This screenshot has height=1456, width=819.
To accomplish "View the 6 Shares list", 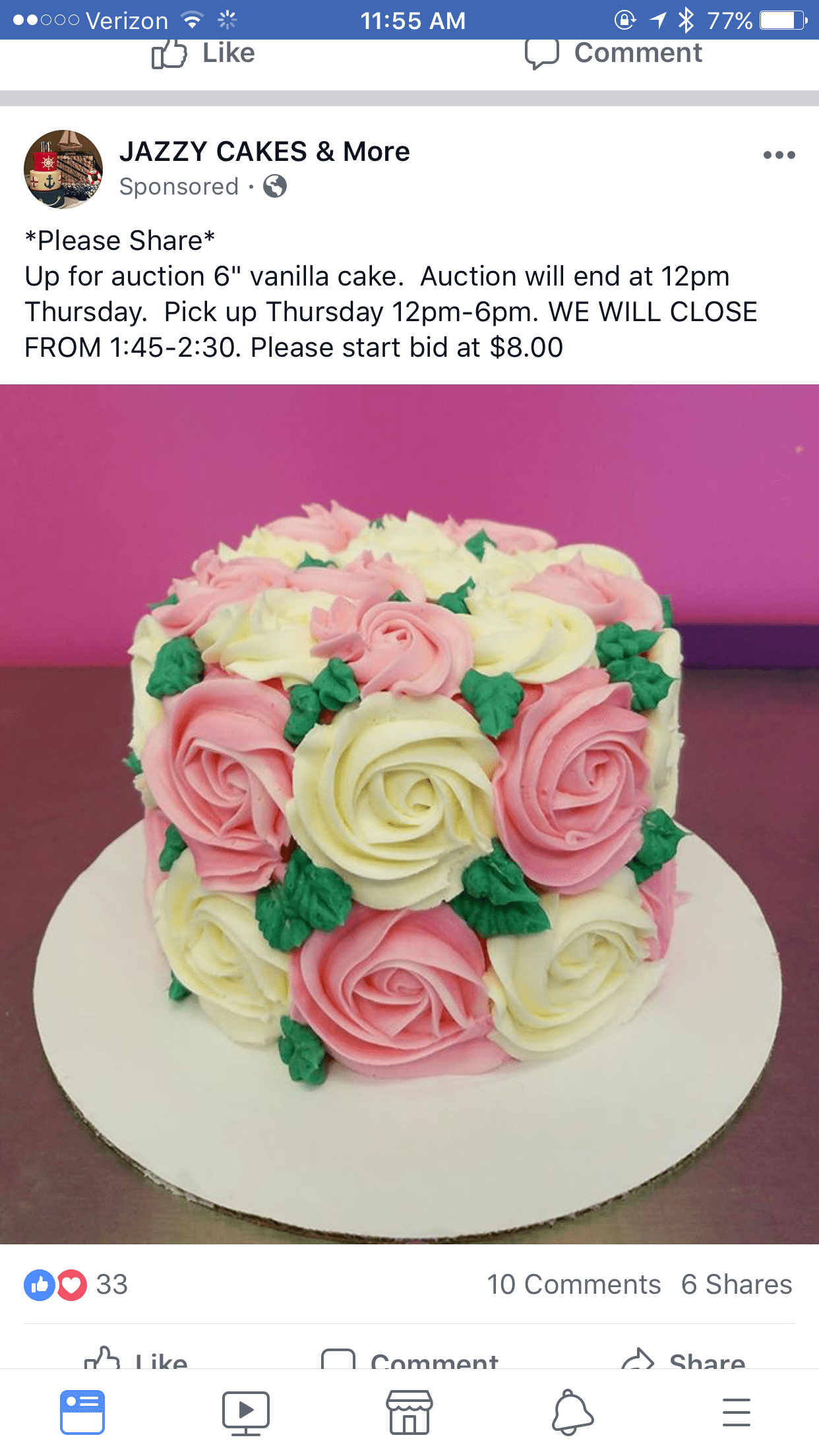I will click(737, 1284).
